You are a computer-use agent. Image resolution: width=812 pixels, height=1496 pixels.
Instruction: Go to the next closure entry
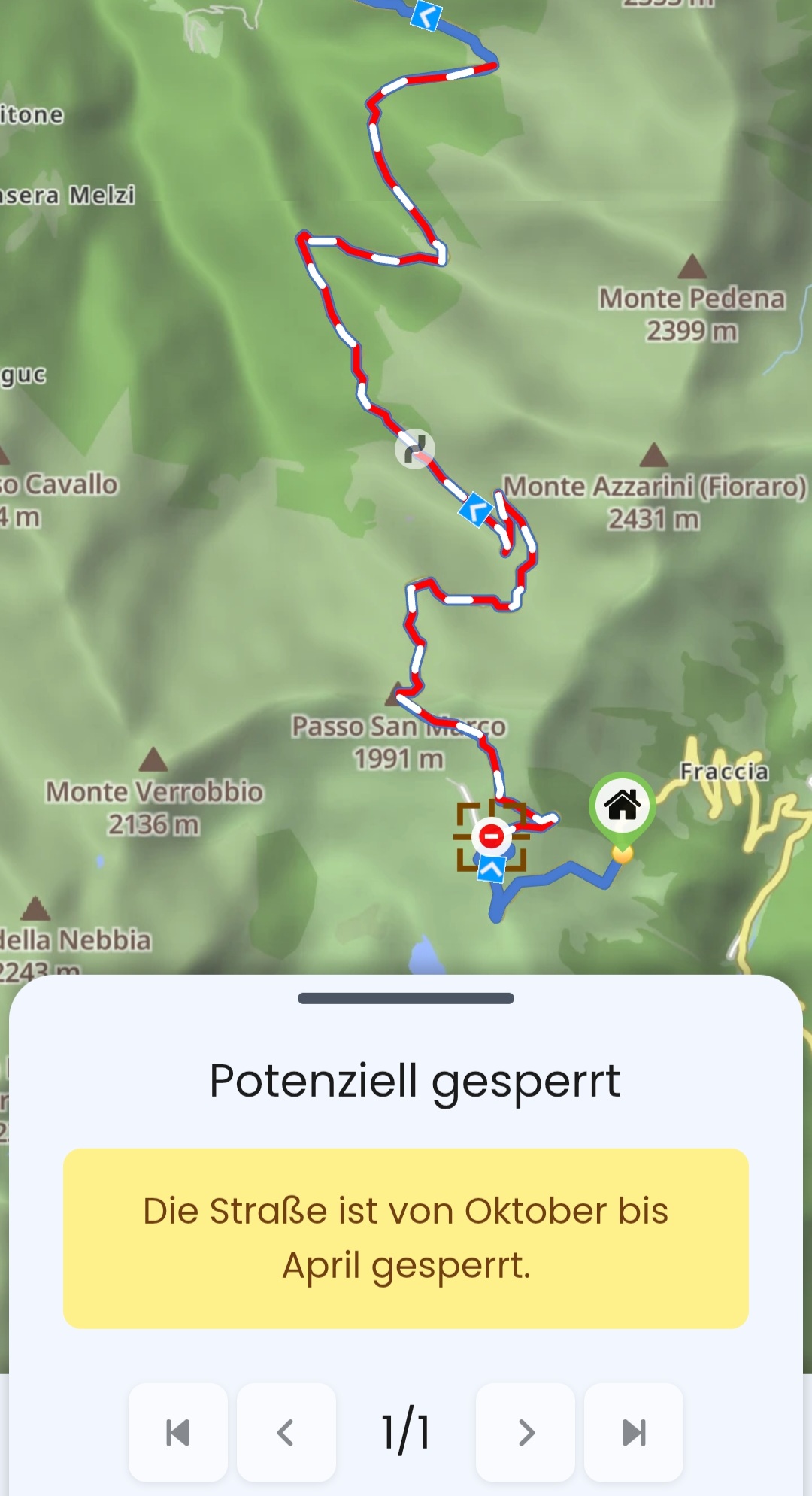[x=526, y=1432]
